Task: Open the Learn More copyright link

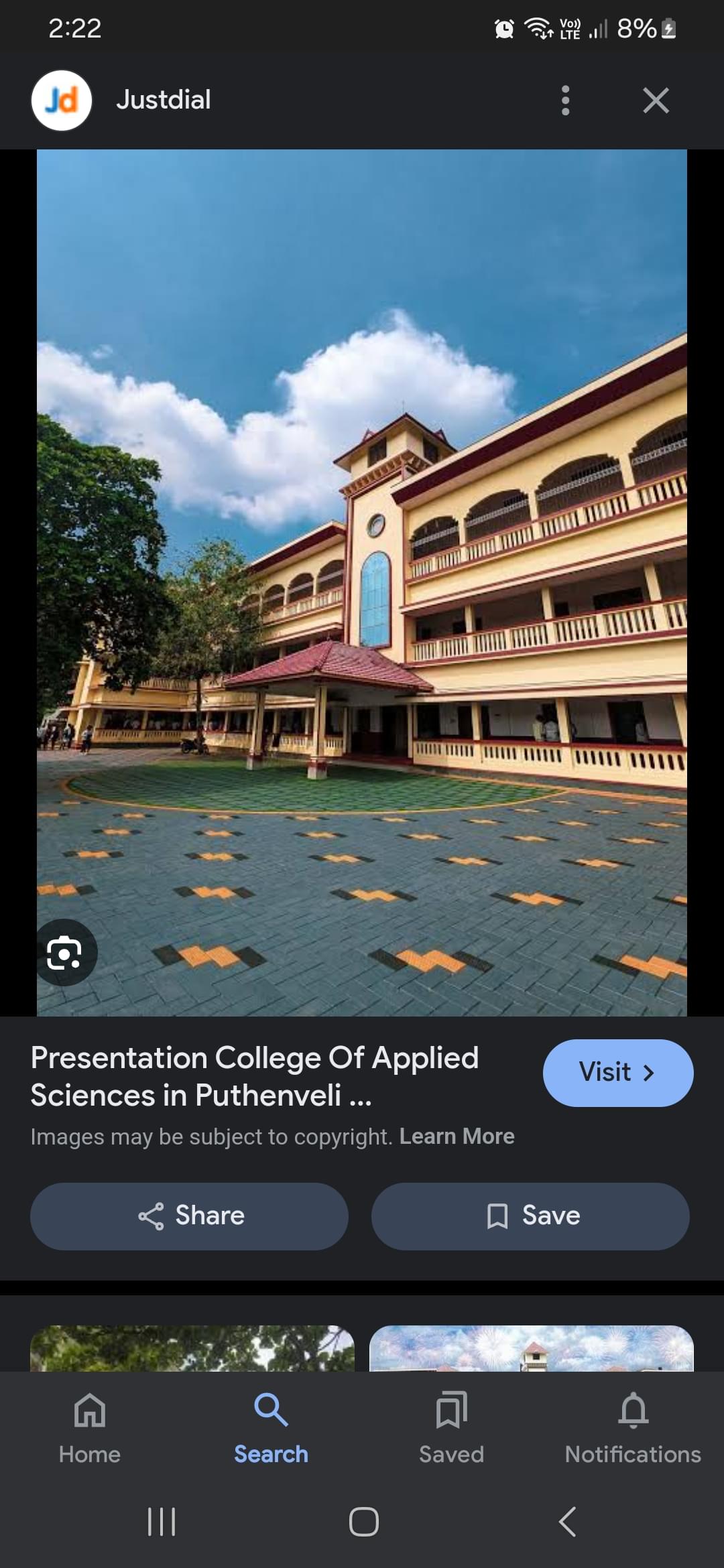Action: coord(457,1136)
